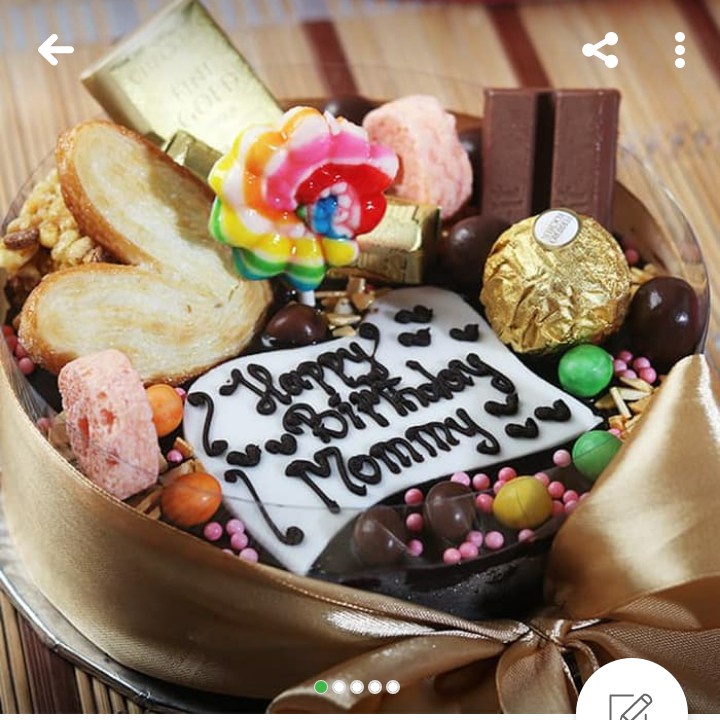Jump to the second image indicator dot
The height and width of the screenshot is (720, 720).
339,687
